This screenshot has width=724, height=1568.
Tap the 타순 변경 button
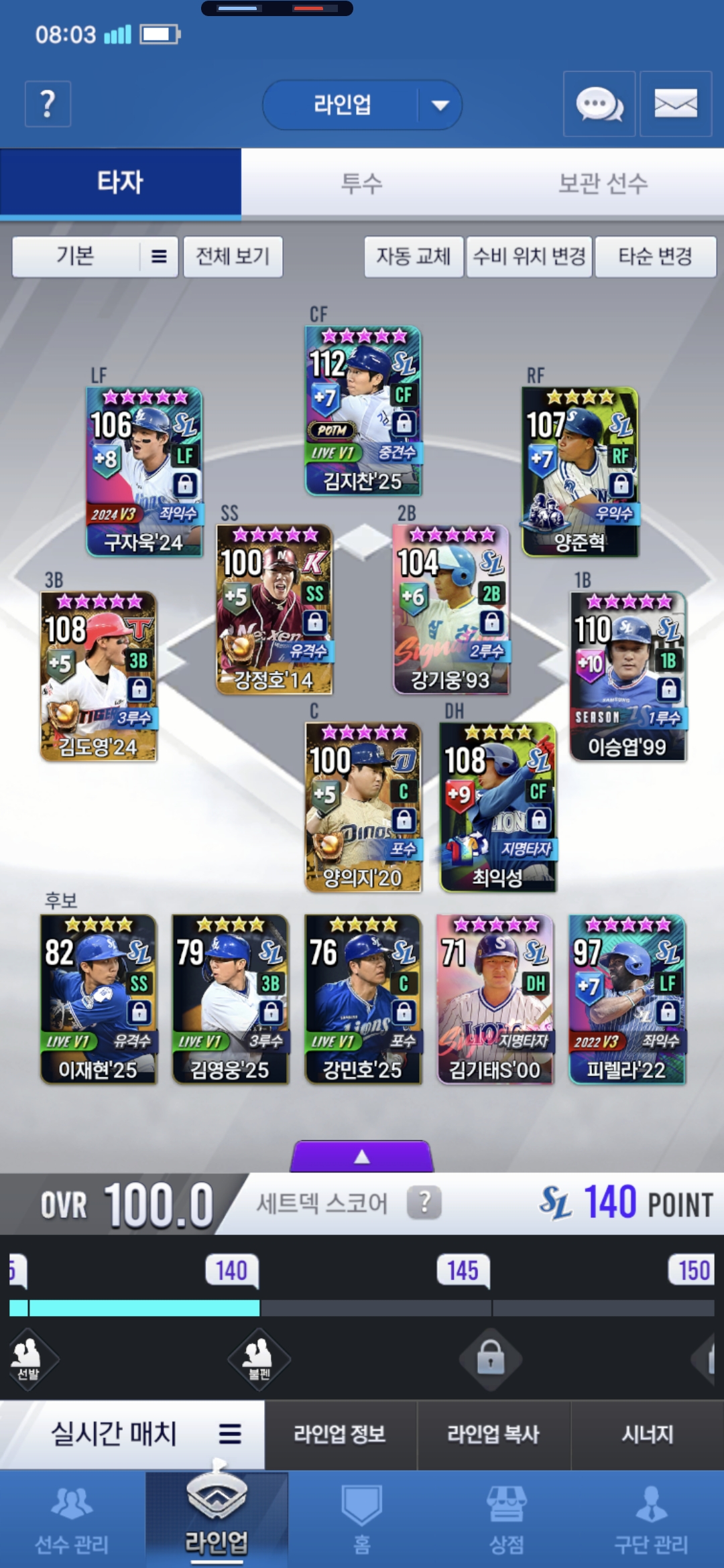(x=655, y=256)
